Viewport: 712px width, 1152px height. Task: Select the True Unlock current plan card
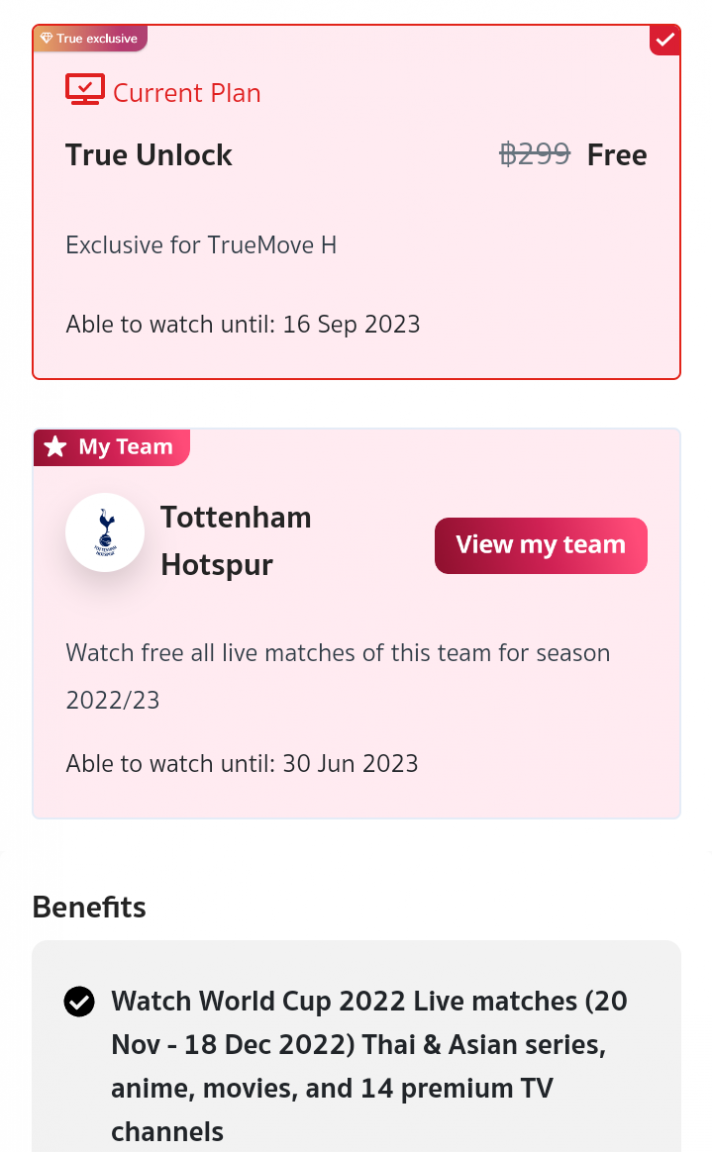pos(356,202)
